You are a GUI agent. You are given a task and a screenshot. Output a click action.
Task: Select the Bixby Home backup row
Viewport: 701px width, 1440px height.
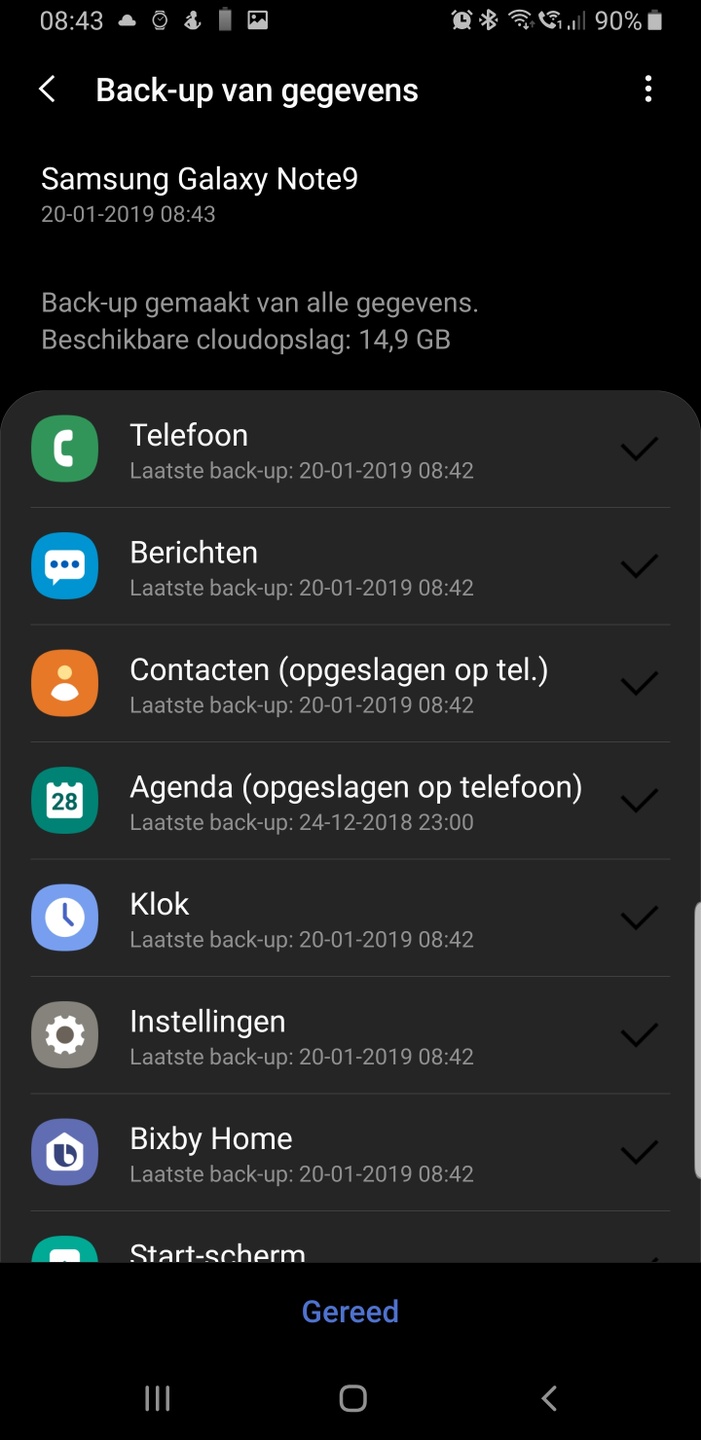point(350,1152)
